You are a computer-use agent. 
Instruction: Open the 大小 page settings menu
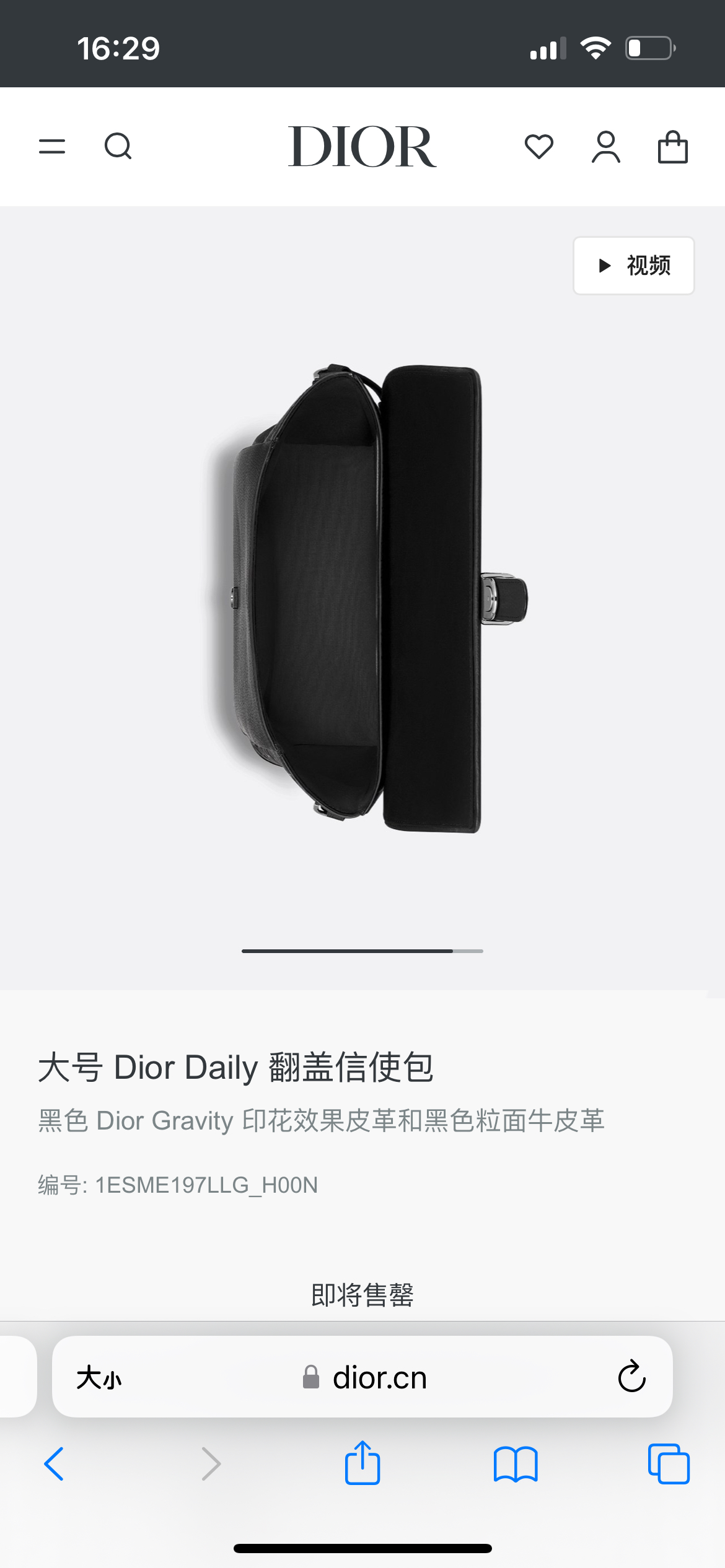99,1378
